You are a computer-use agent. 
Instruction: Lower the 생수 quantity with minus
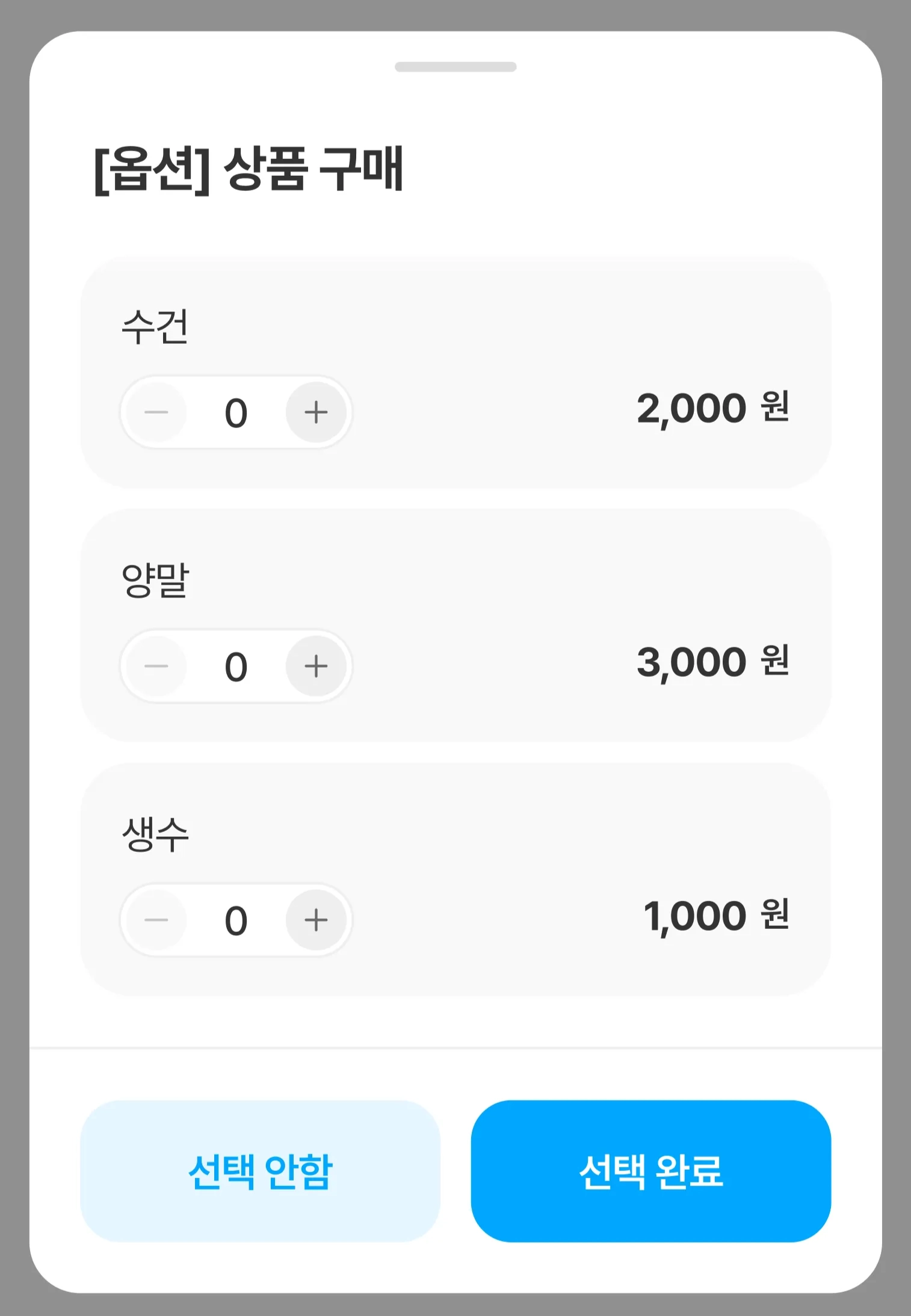tap(156, 920)
